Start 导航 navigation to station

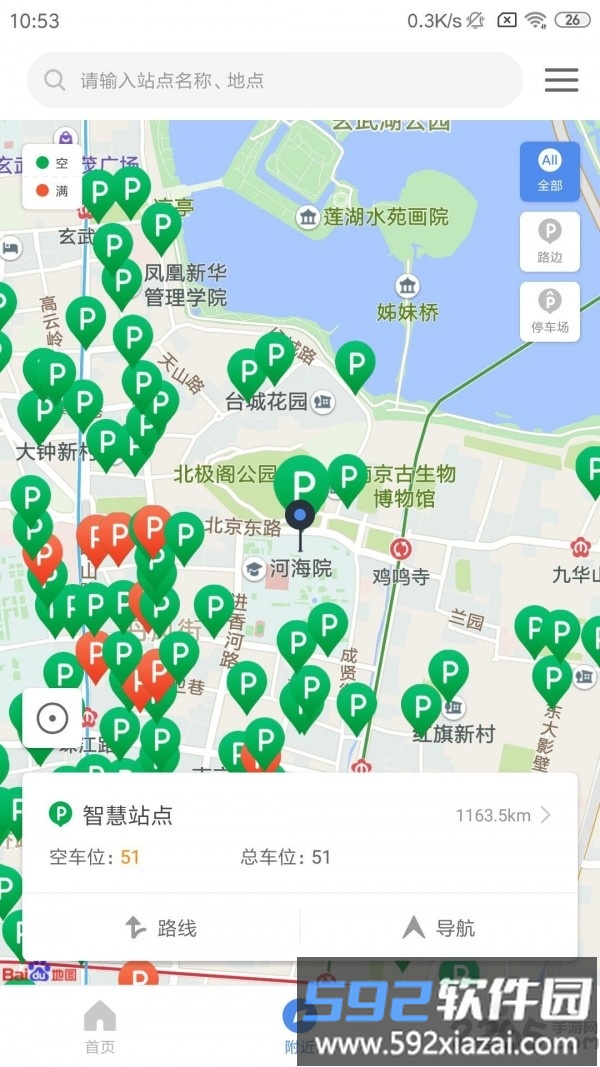pos(438,928)
